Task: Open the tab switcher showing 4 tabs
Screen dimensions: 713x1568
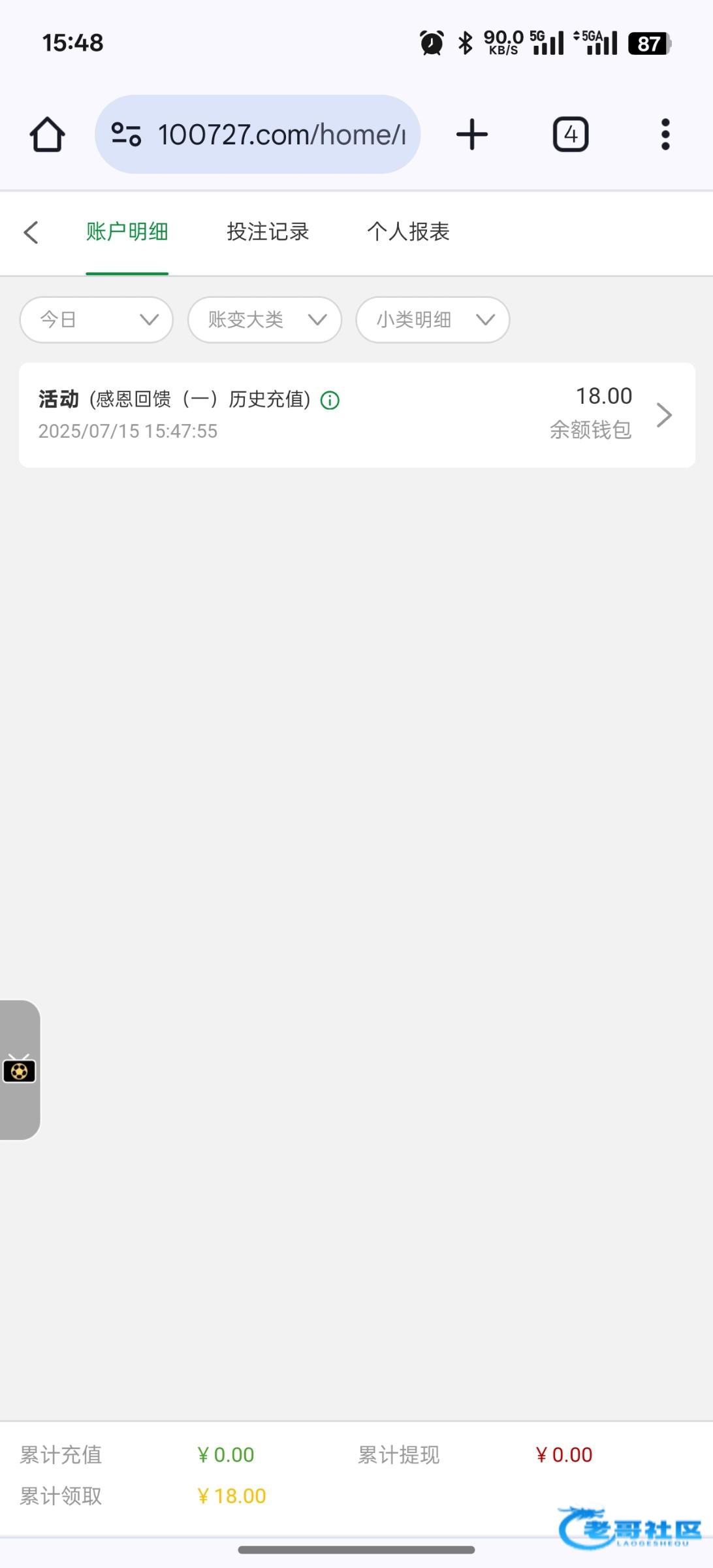Action: [571, 135]
